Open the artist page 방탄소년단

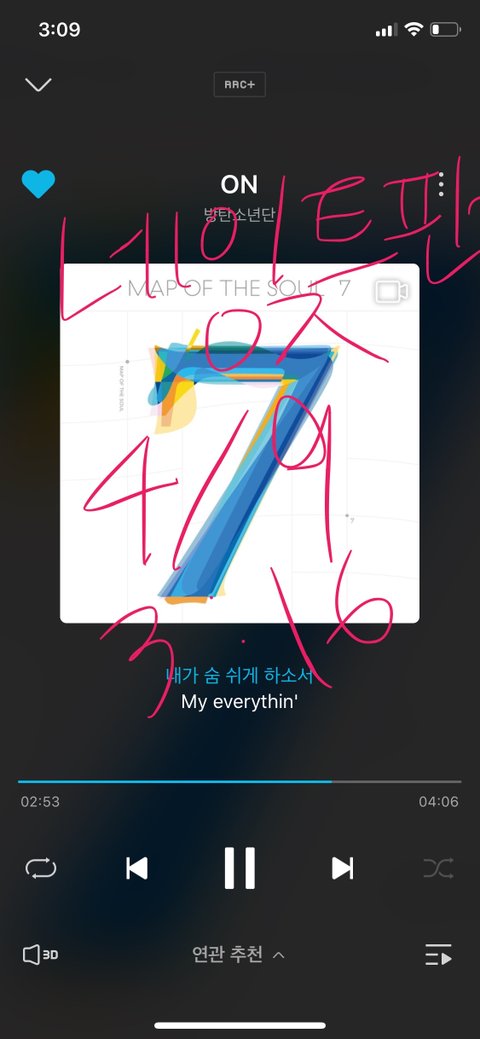(239, 215)
